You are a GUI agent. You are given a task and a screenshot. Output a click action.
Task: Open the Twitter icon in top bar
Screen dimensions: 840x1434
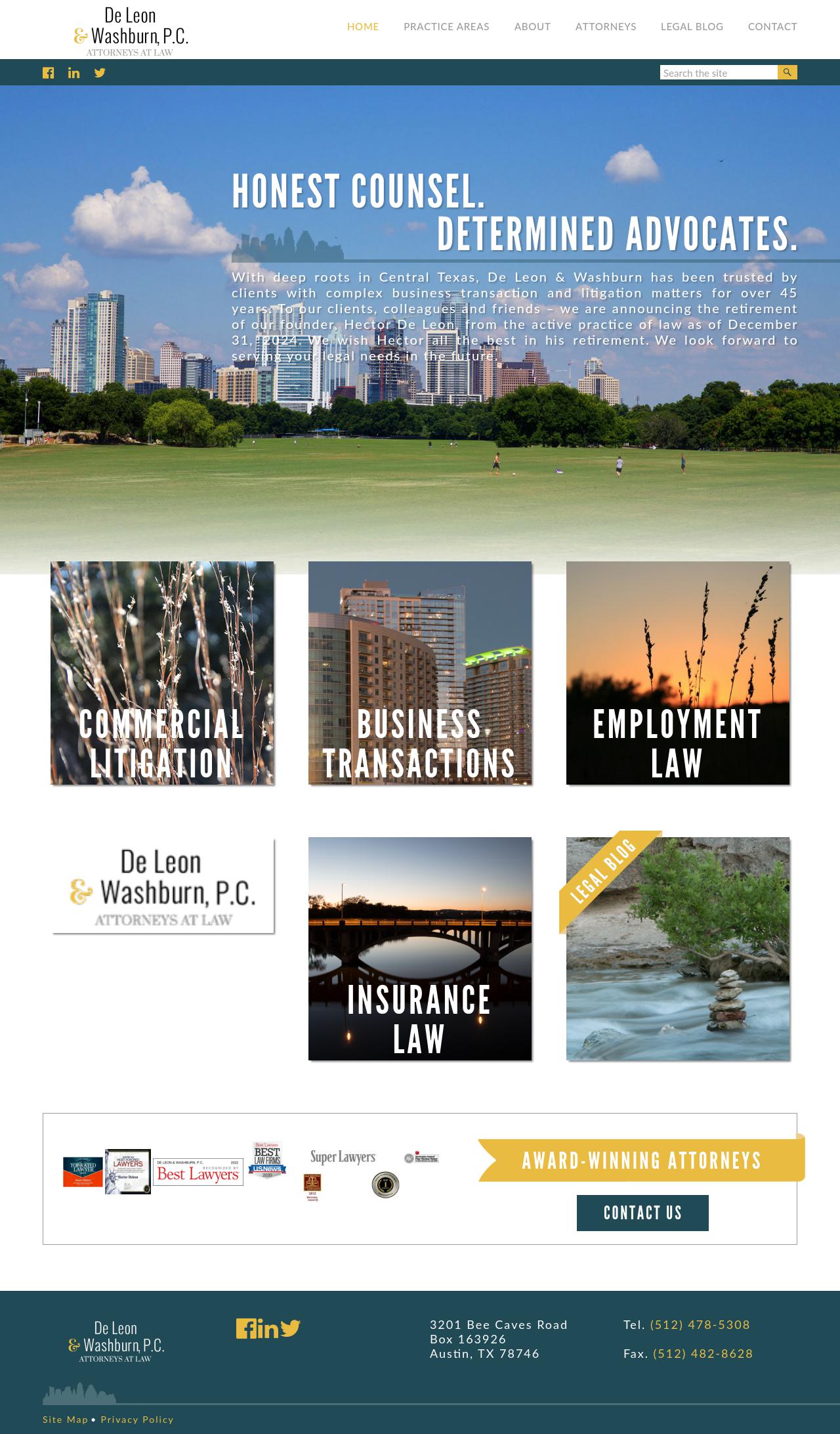pyautogui.click(x=100, y=73)
